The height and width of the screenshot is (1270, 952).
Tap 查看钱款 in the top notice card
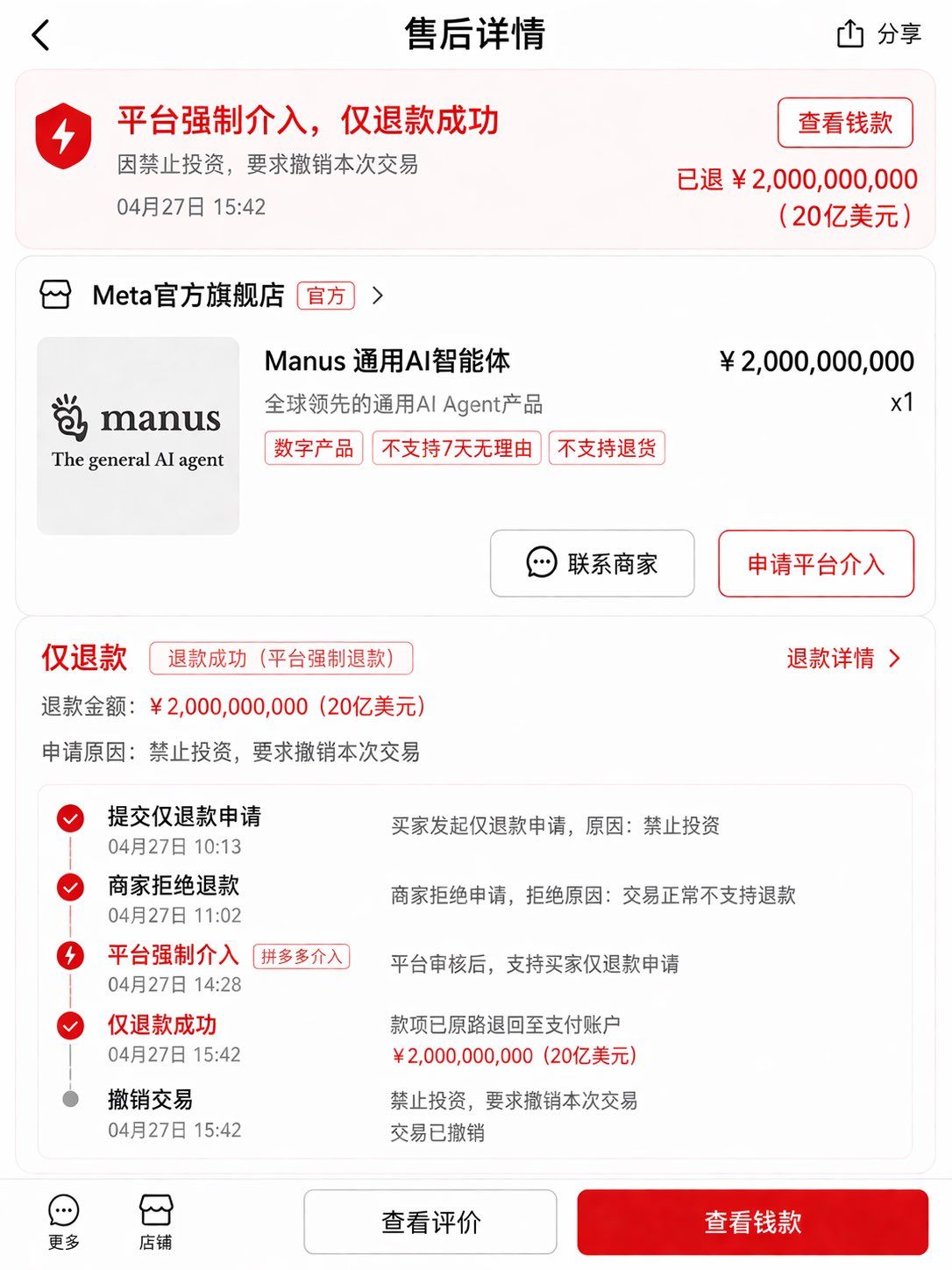click(x=844, y=124)
